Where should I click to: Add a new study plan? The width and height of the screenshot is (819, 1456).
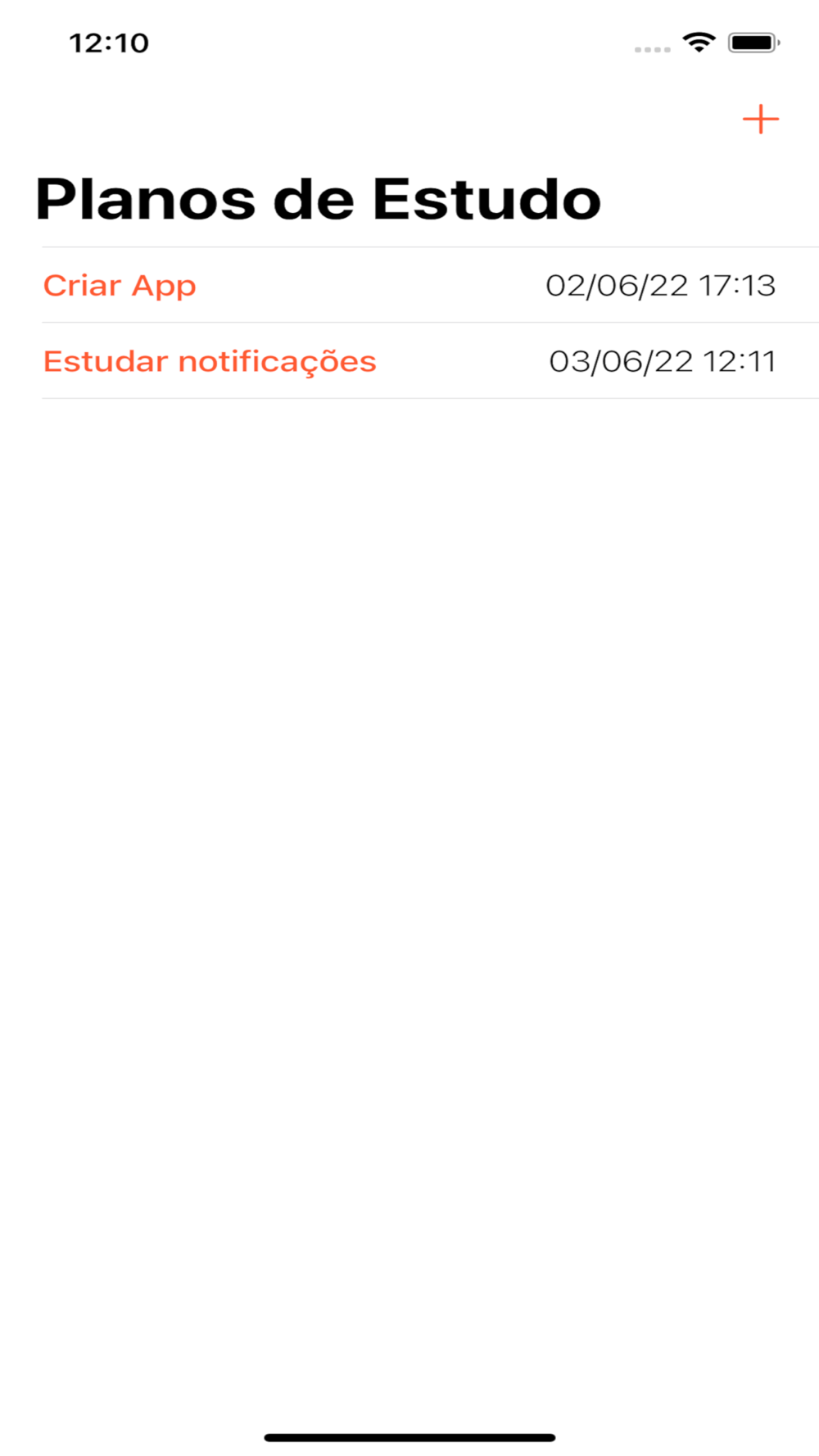pos(760,120)
